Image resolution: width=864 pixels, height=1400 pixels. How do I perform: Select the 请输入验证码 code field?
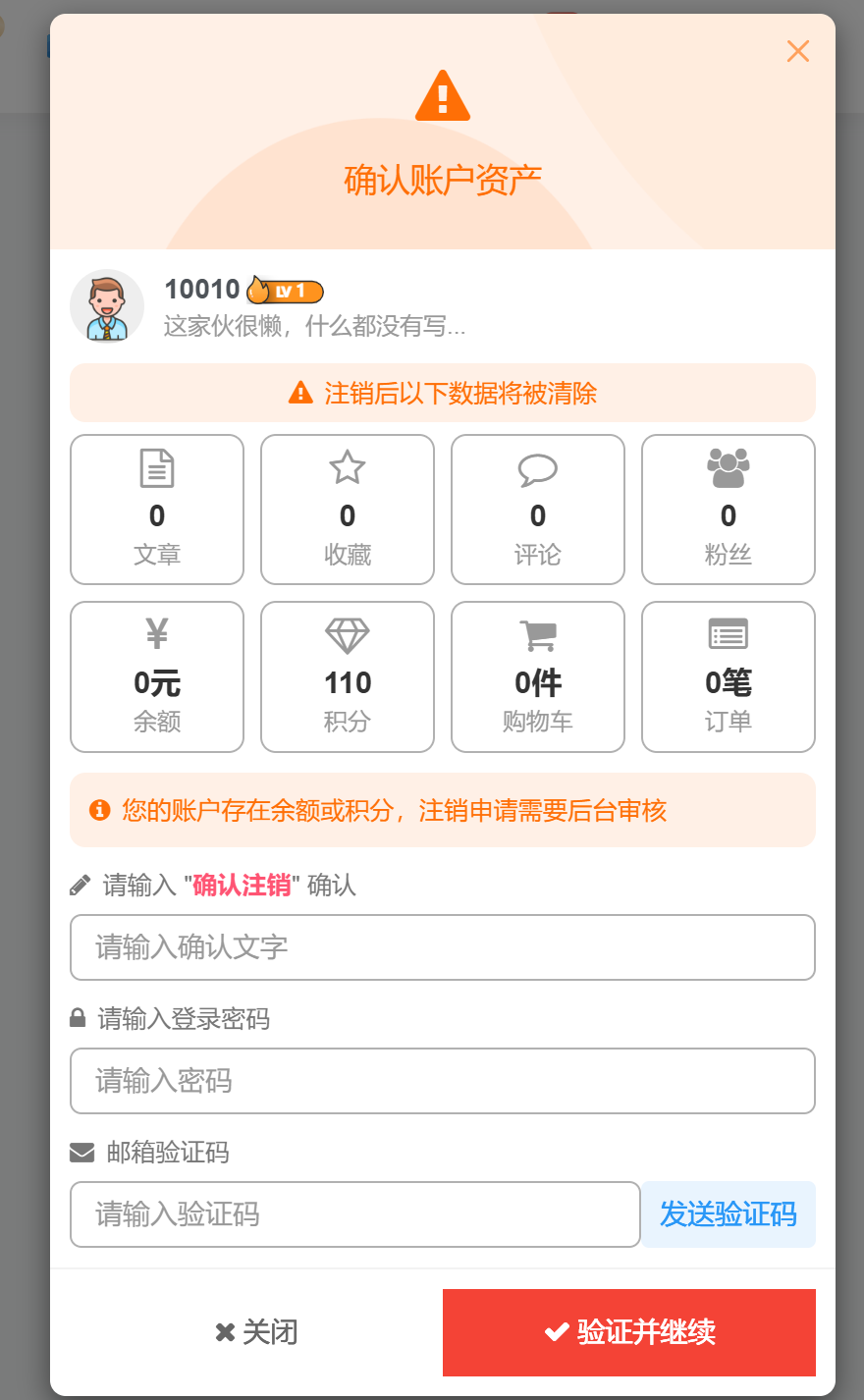[x=354, y=1214]
